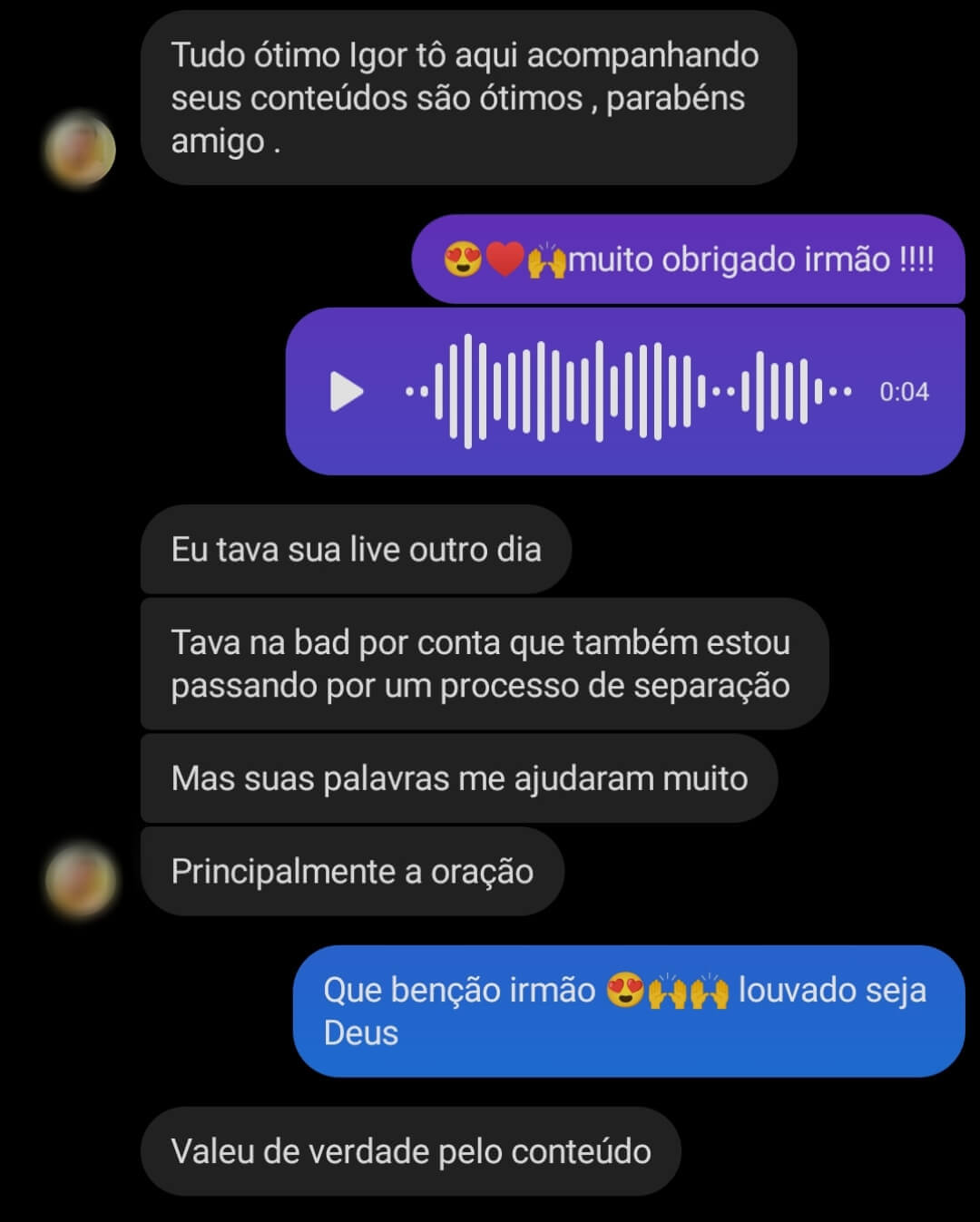
Task: Tap the 'Principalmente a oração' message
Action: (x=352, y=870)
